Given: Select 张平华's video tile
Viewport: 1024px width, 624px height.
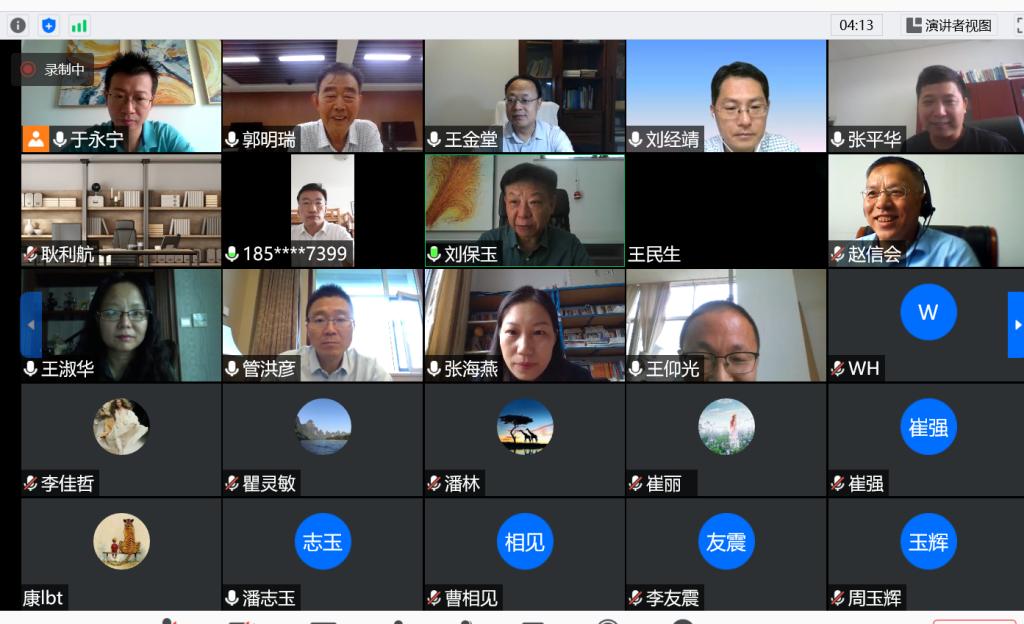Looking at the screenshot, I should pyautogui.click(x=928, y=96).
